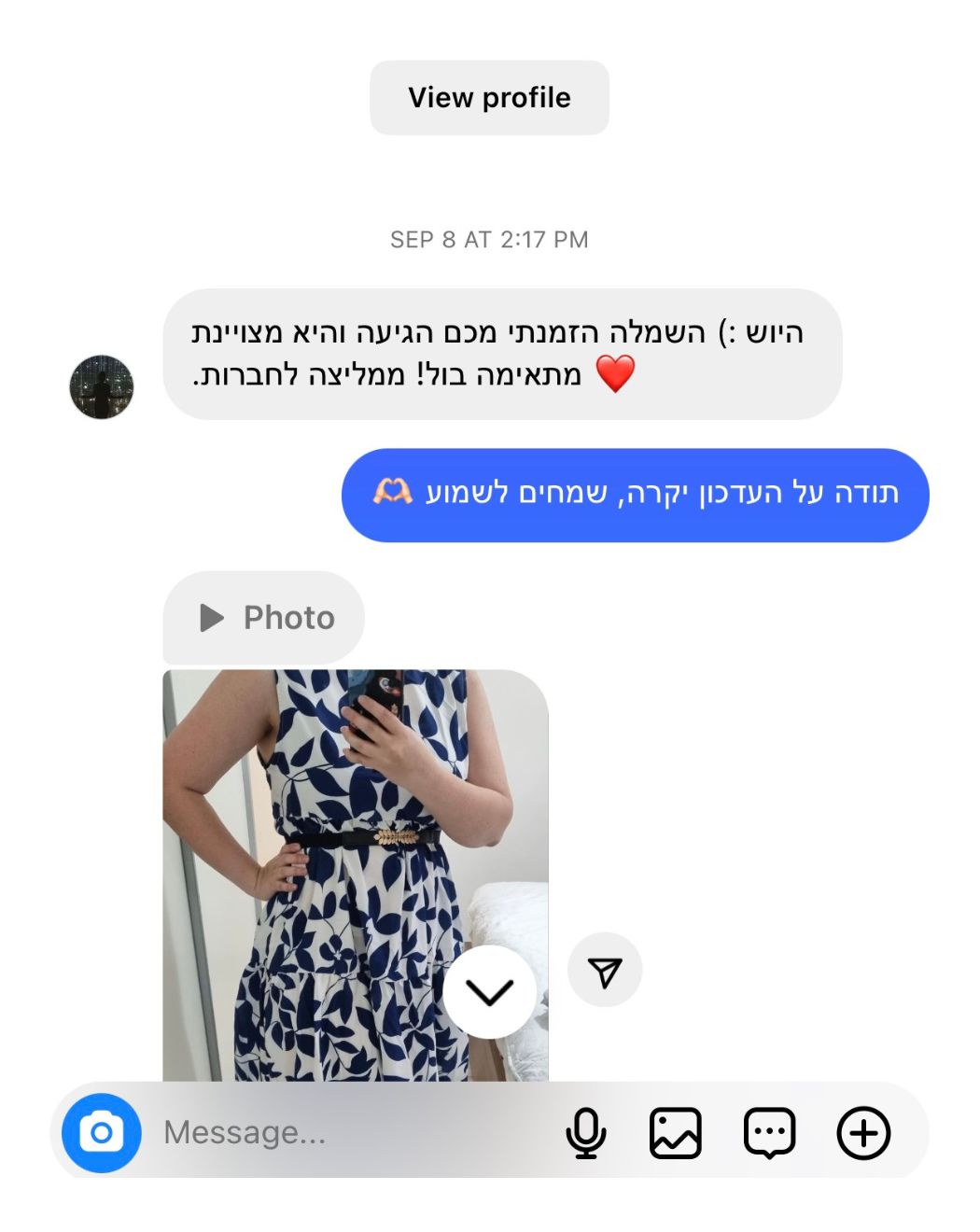Tap the Message text field
This screenshot has width=980, height=1232.
[355, 1133]
